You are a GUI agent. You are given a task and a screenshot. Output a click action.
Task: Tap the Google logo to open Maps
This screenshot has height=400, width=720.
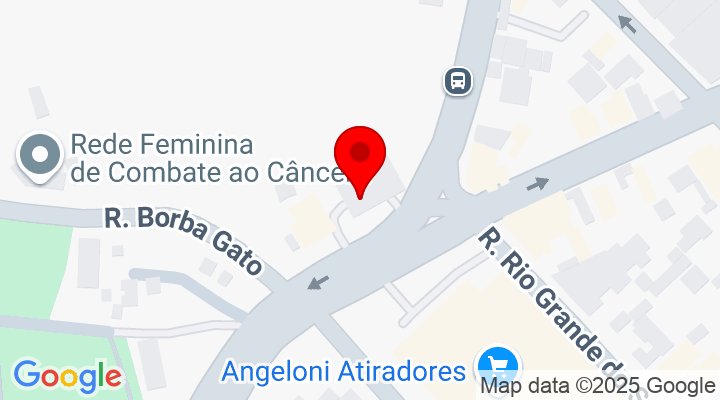[x=67, y=377]
